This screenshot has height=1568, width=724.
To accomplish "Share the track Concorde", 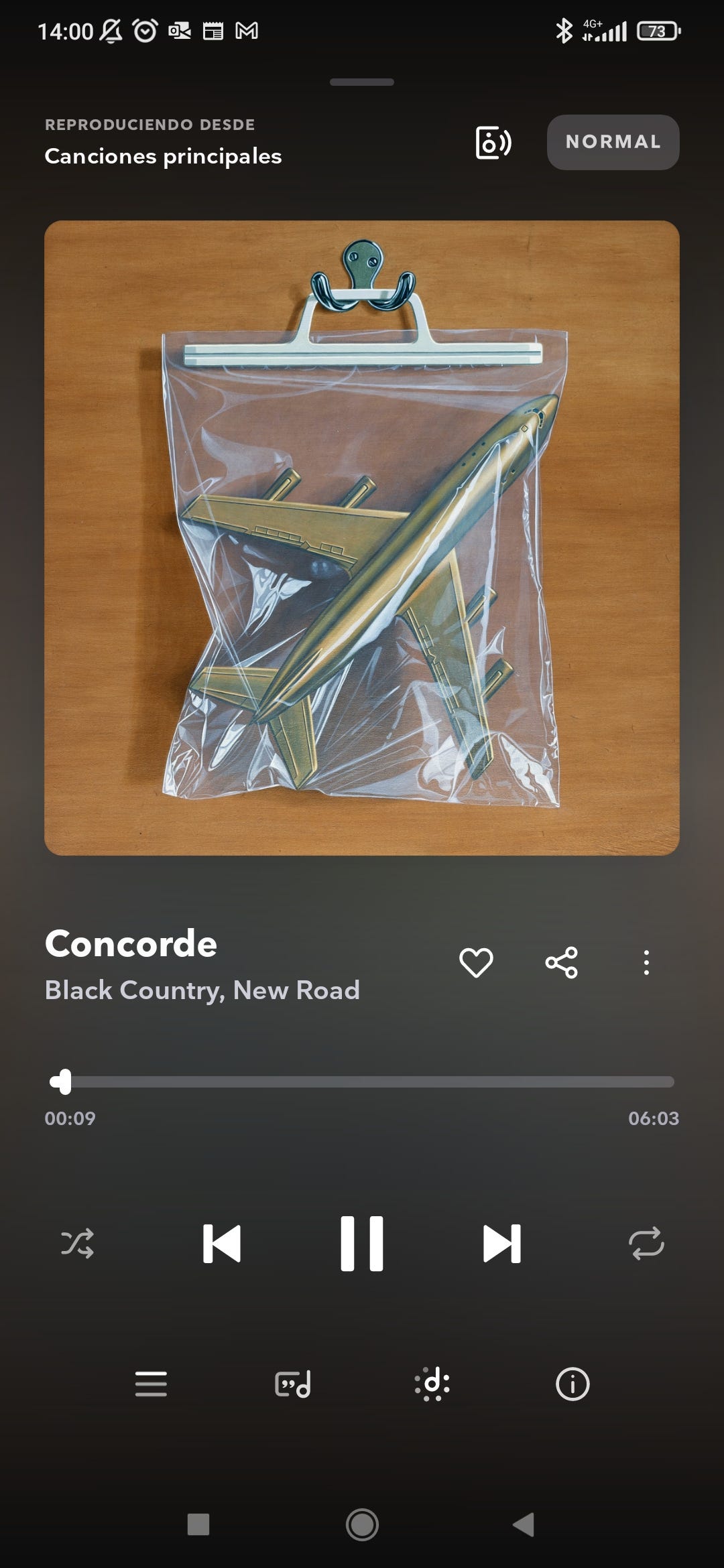I will click(x=562, y=963).
